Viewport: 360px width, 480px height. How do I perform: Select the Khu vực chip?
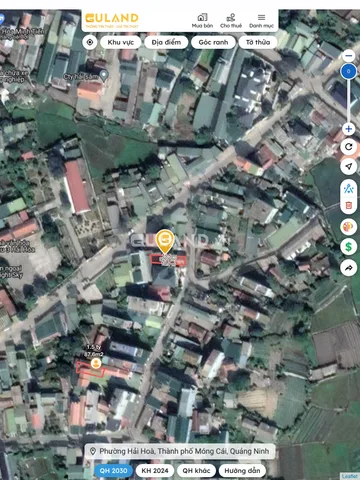pyautogui.click(x=121, y=42)
